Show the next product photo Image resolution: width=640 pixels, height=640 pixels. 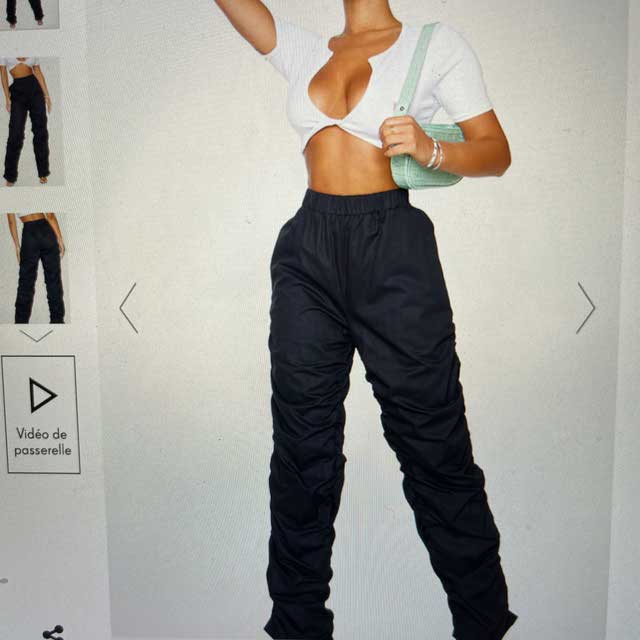(x=585, y=307)
